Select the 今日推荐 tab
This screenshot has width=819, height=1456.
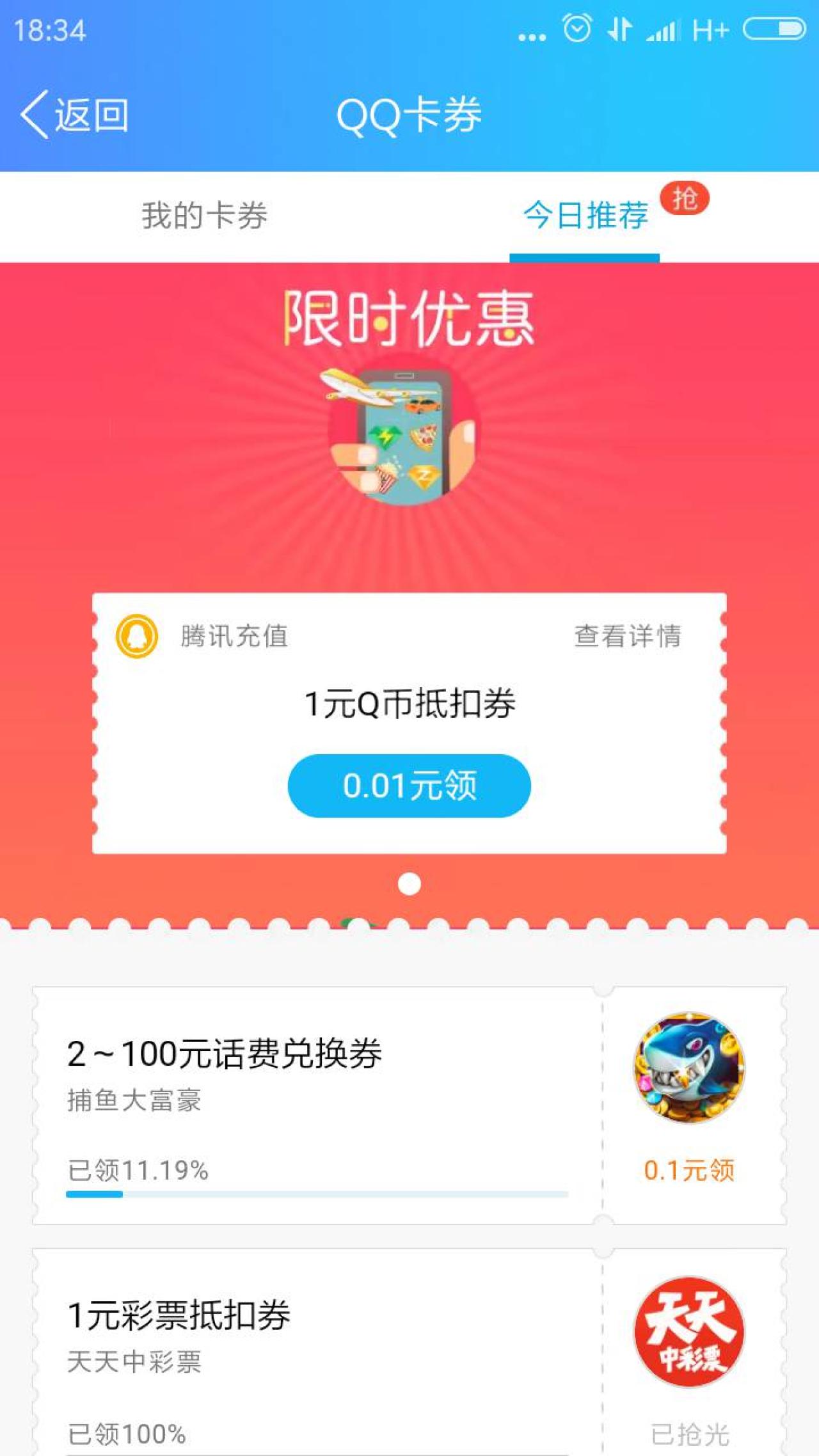pyautogui.click(x=585, y=216)
